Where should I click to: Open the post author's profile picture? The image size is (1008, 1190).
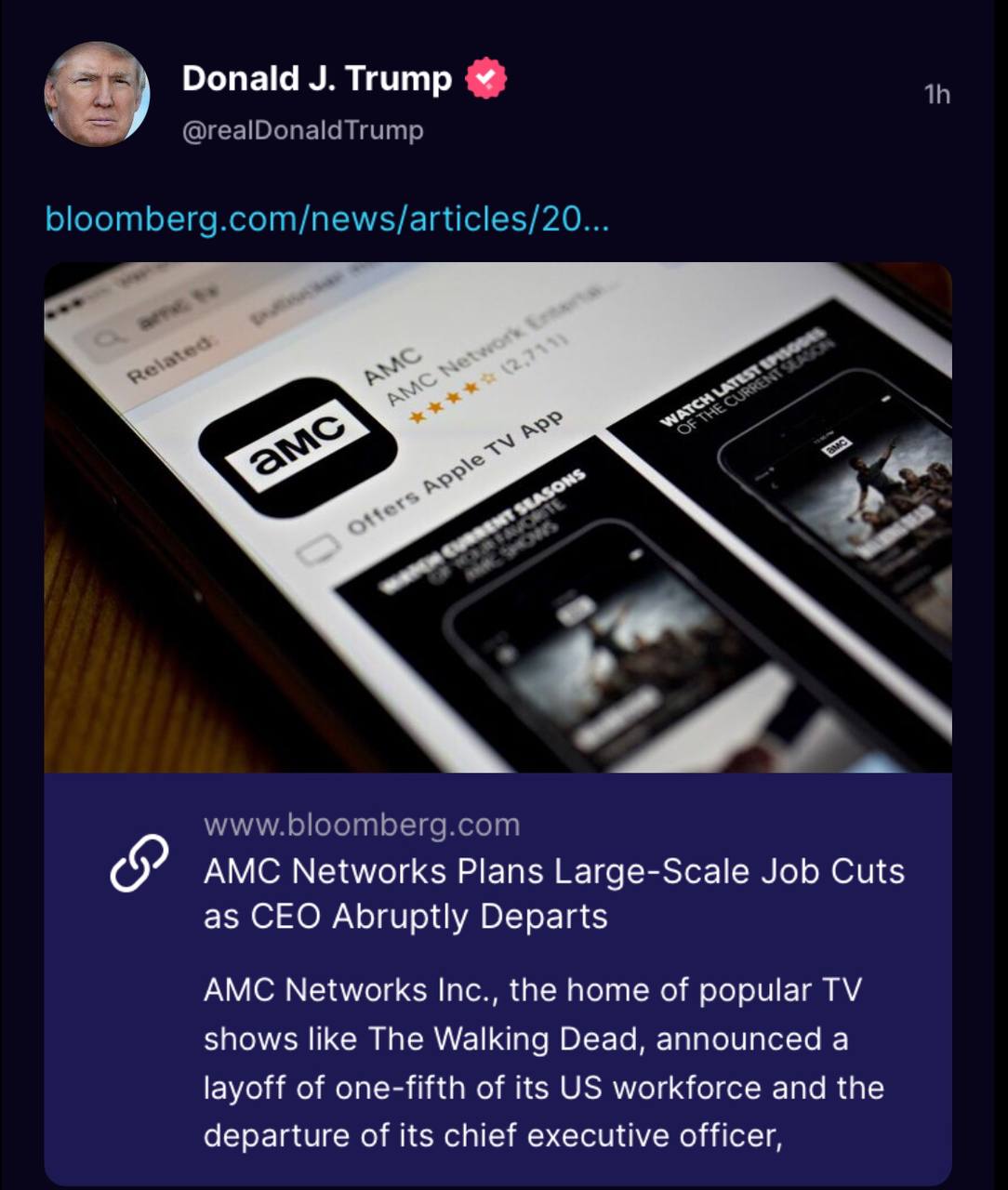(x=97, y=95)
